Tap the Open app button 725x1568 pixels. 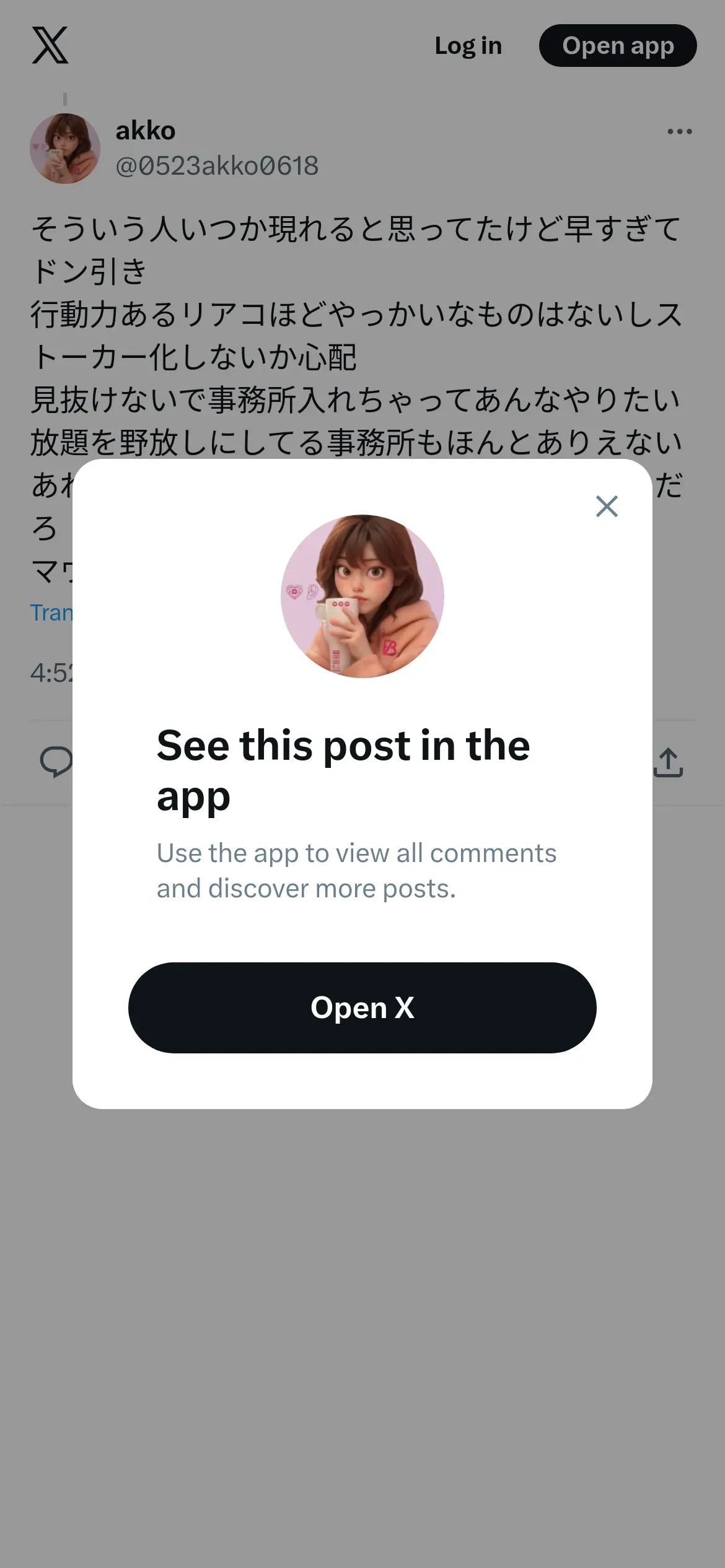tap(617, 46)
